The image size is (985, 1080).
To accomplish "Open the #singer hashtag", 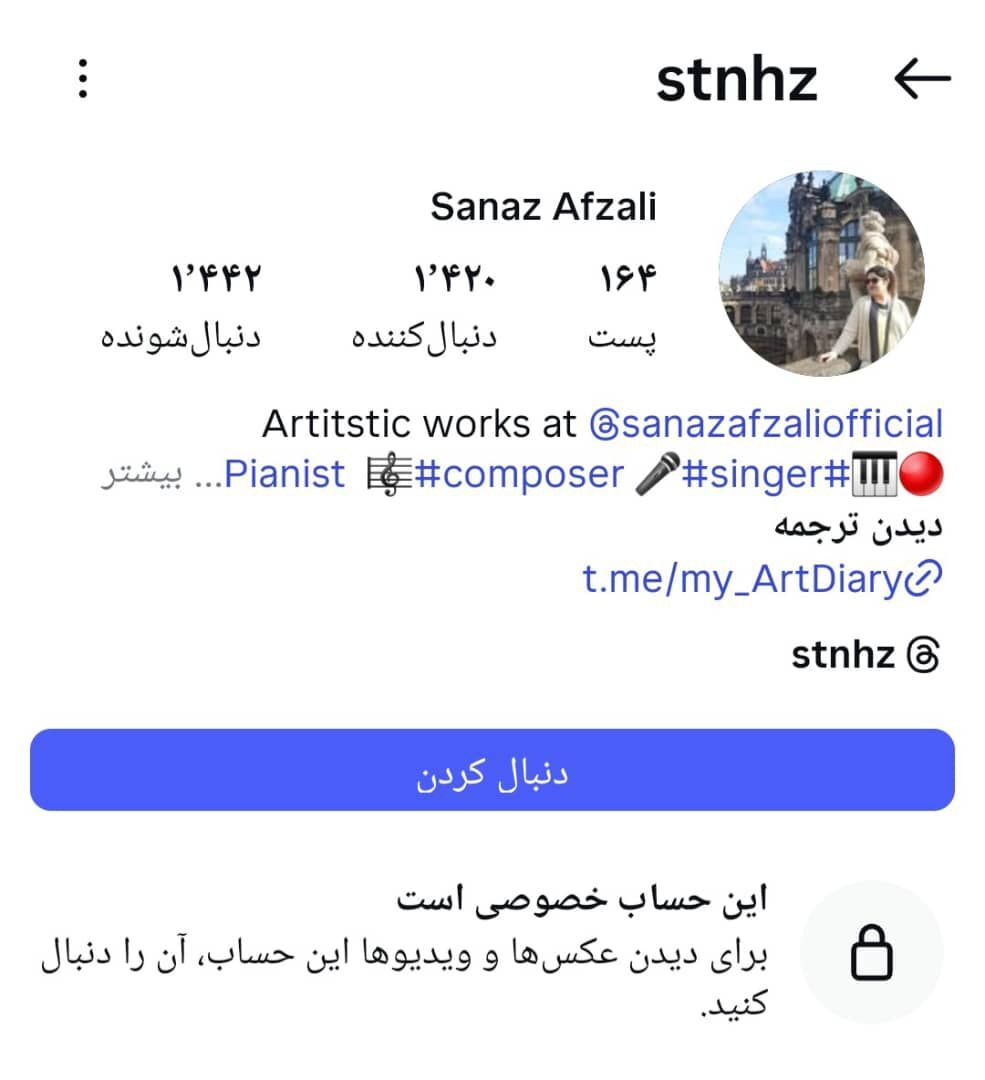I will point(755,472).
